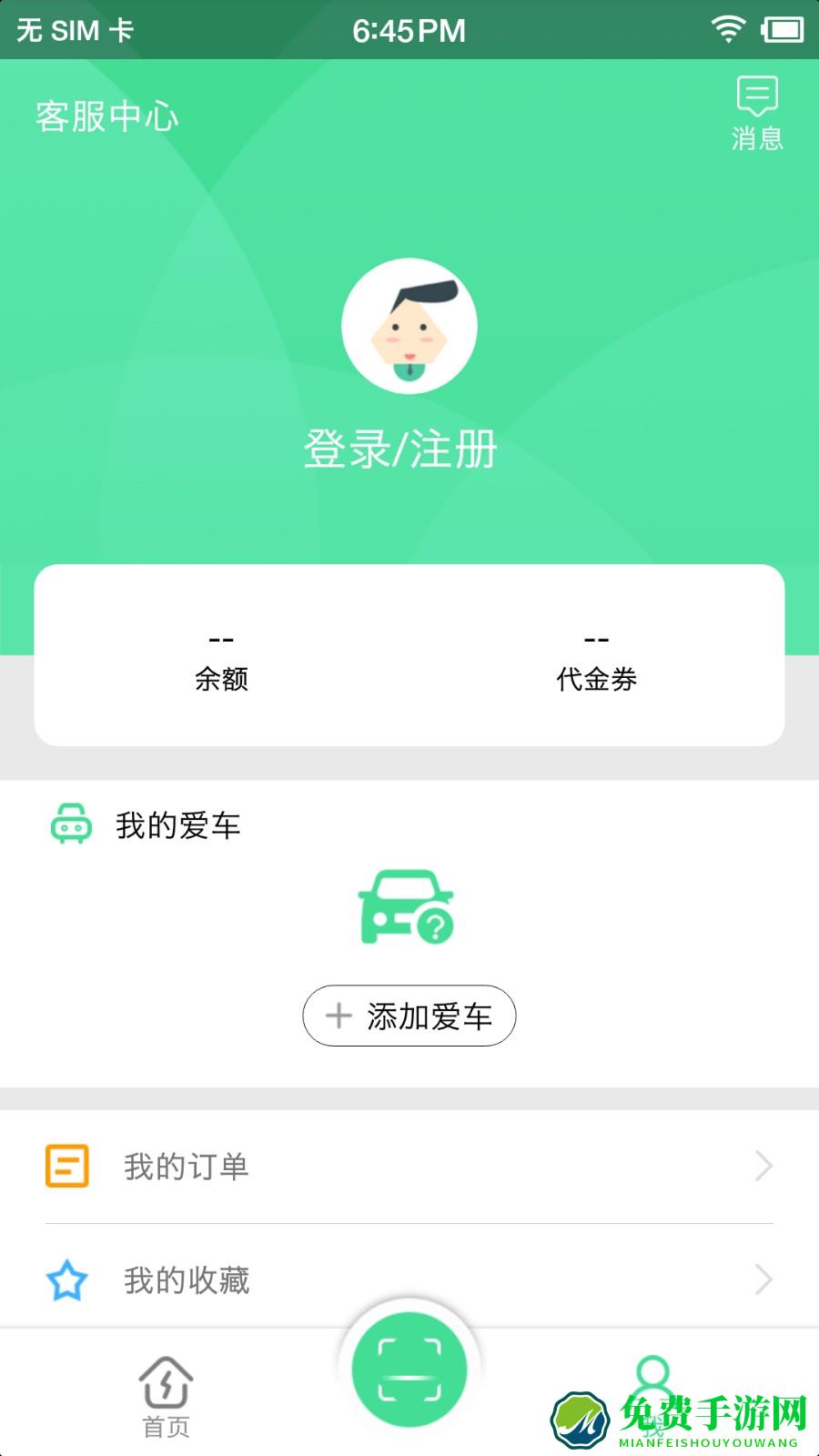Open the 代金券 vouchers entry

598,657
